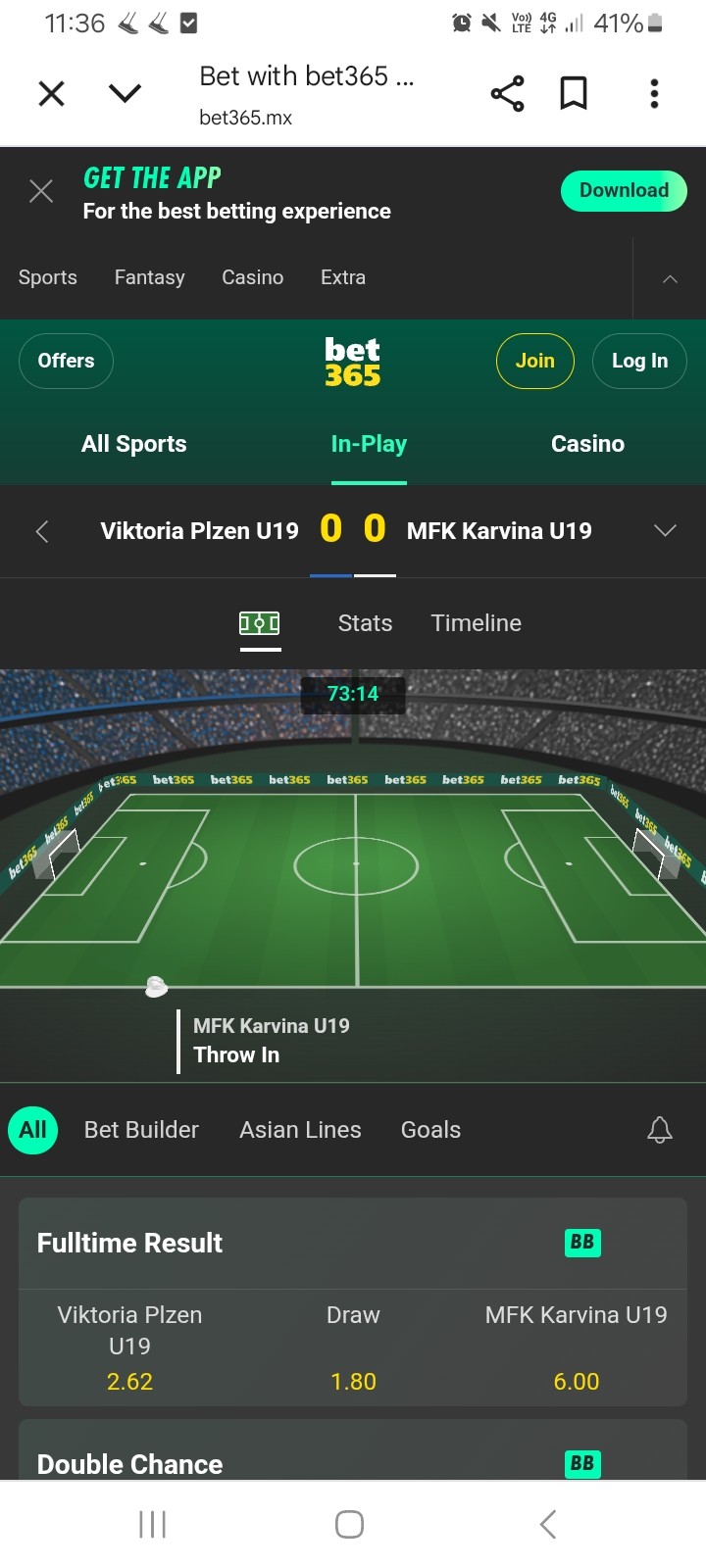Collapse the top product bar
This screenshot has height=1568, width=706.
(670, 279)
